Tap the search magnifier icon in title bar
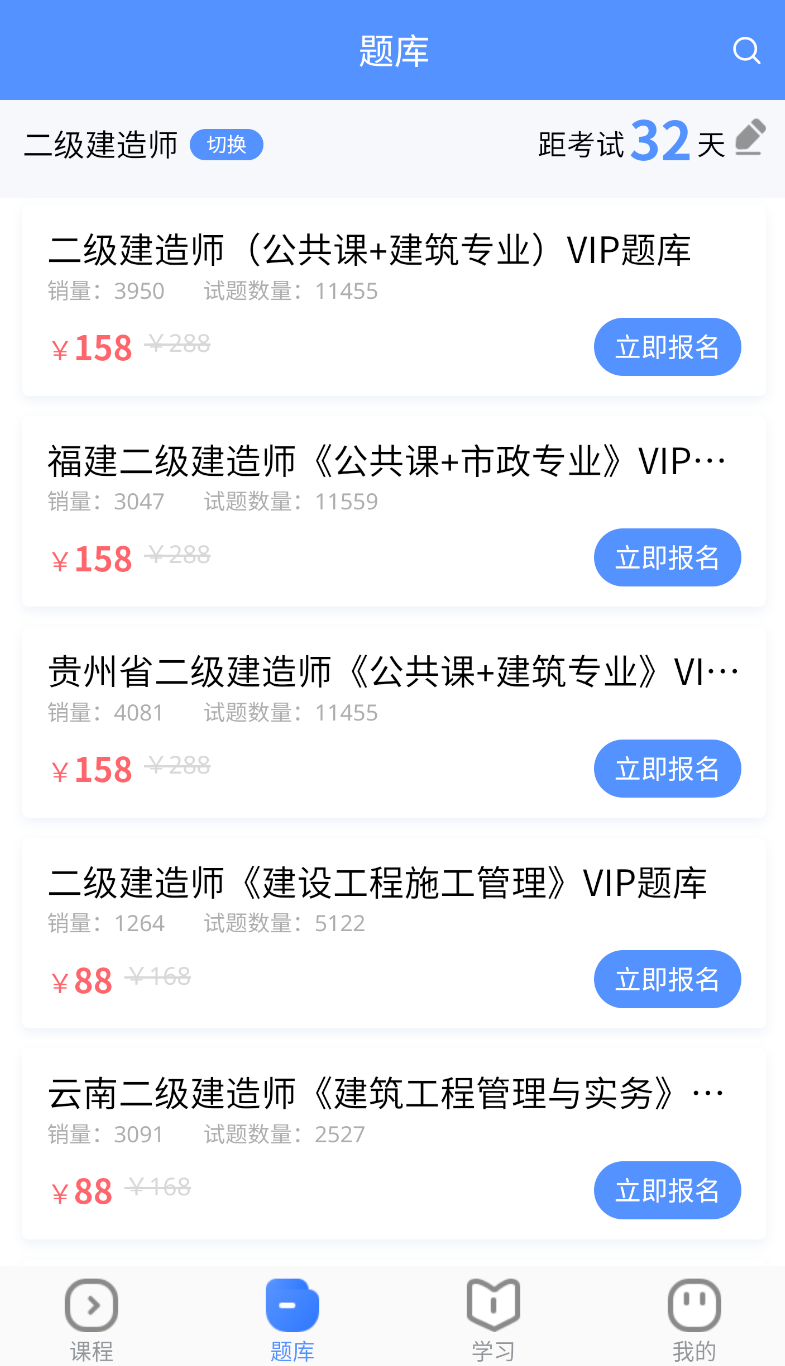Viewport: 785px width, 1366px height. click(x=747, y=51)
